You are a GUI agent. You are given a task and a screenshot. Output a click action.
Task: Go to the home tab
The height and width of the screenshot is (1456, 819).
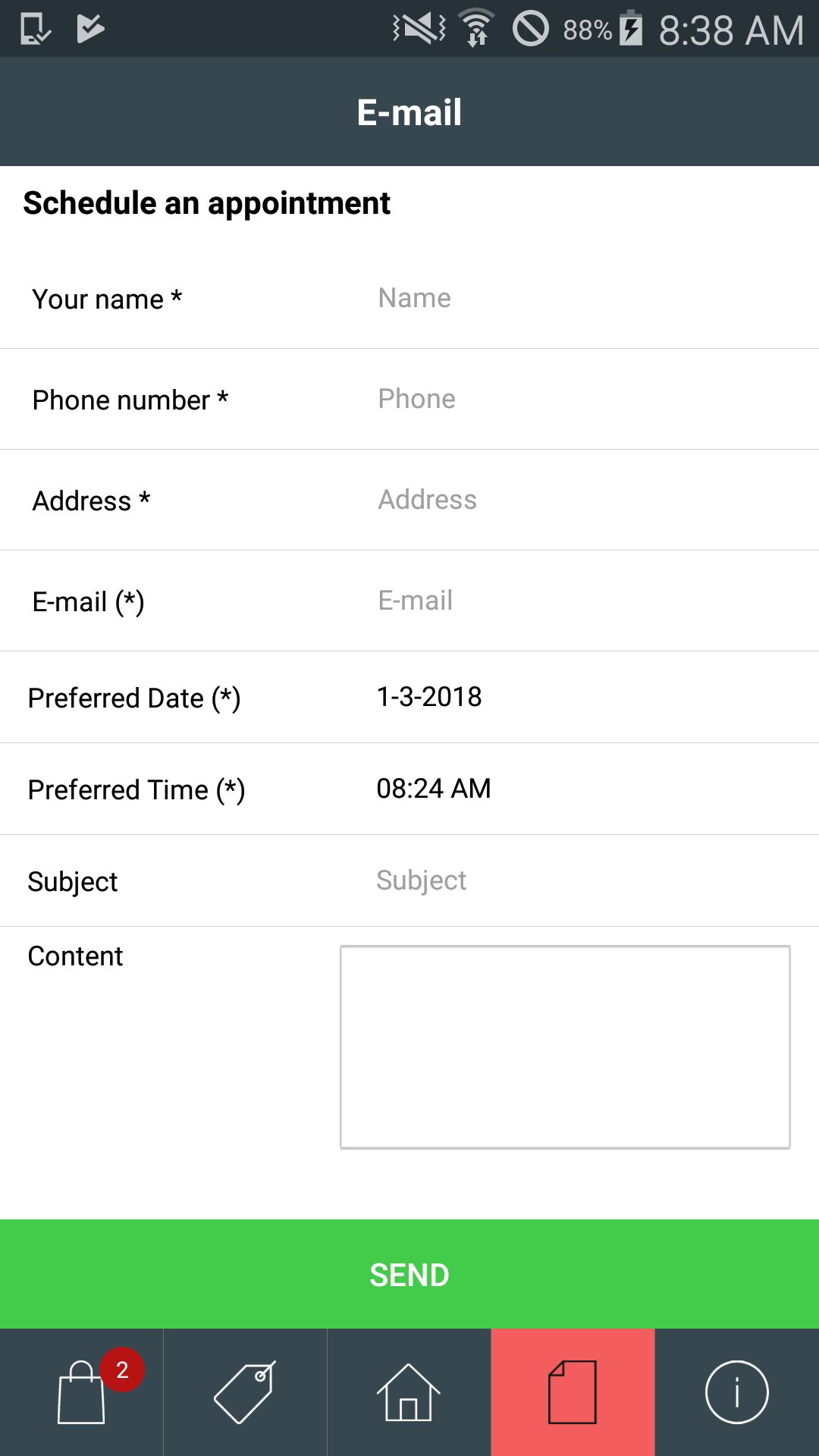[x=409, y=1392]
